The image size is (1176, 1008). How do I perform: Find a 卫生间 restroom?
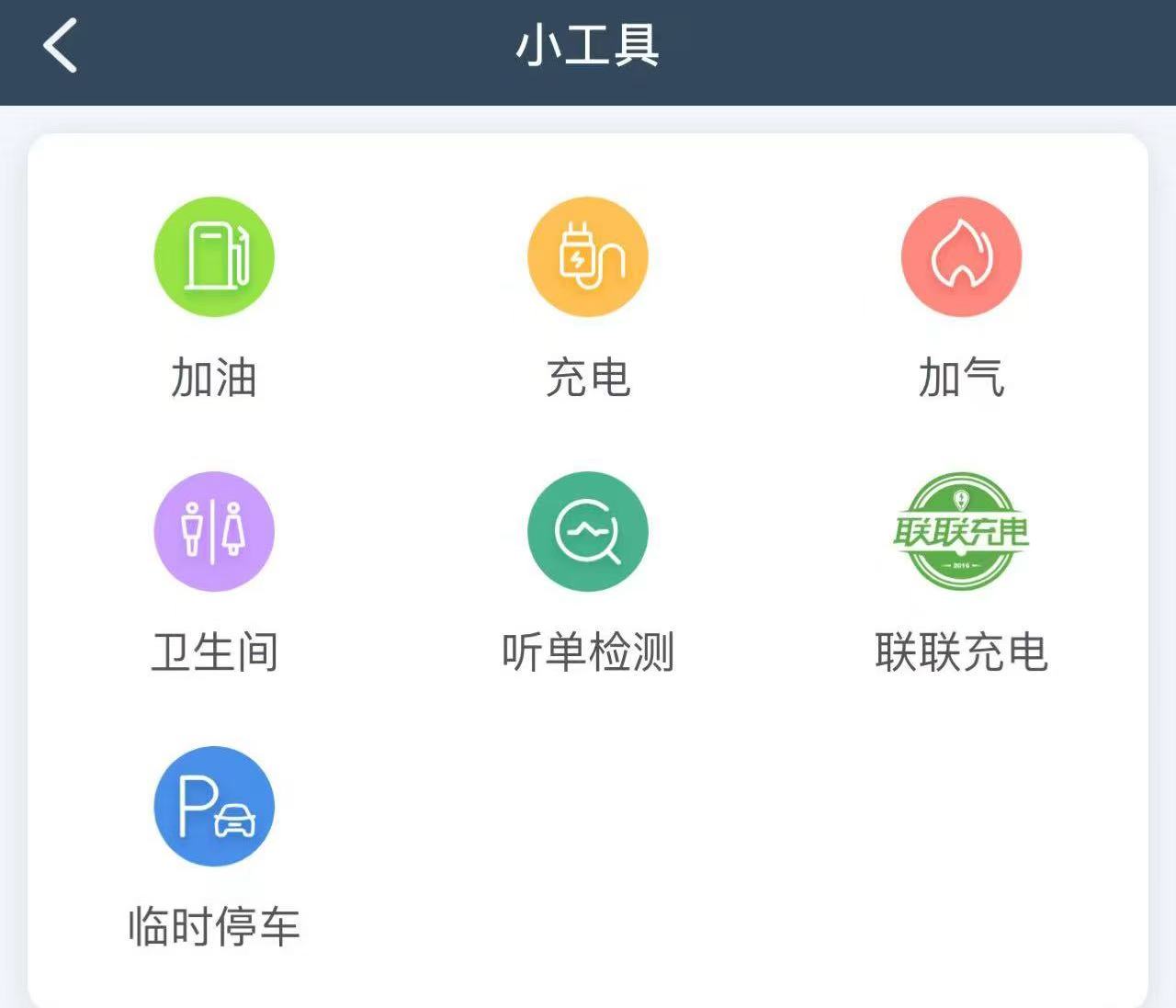tap(214, 532)
